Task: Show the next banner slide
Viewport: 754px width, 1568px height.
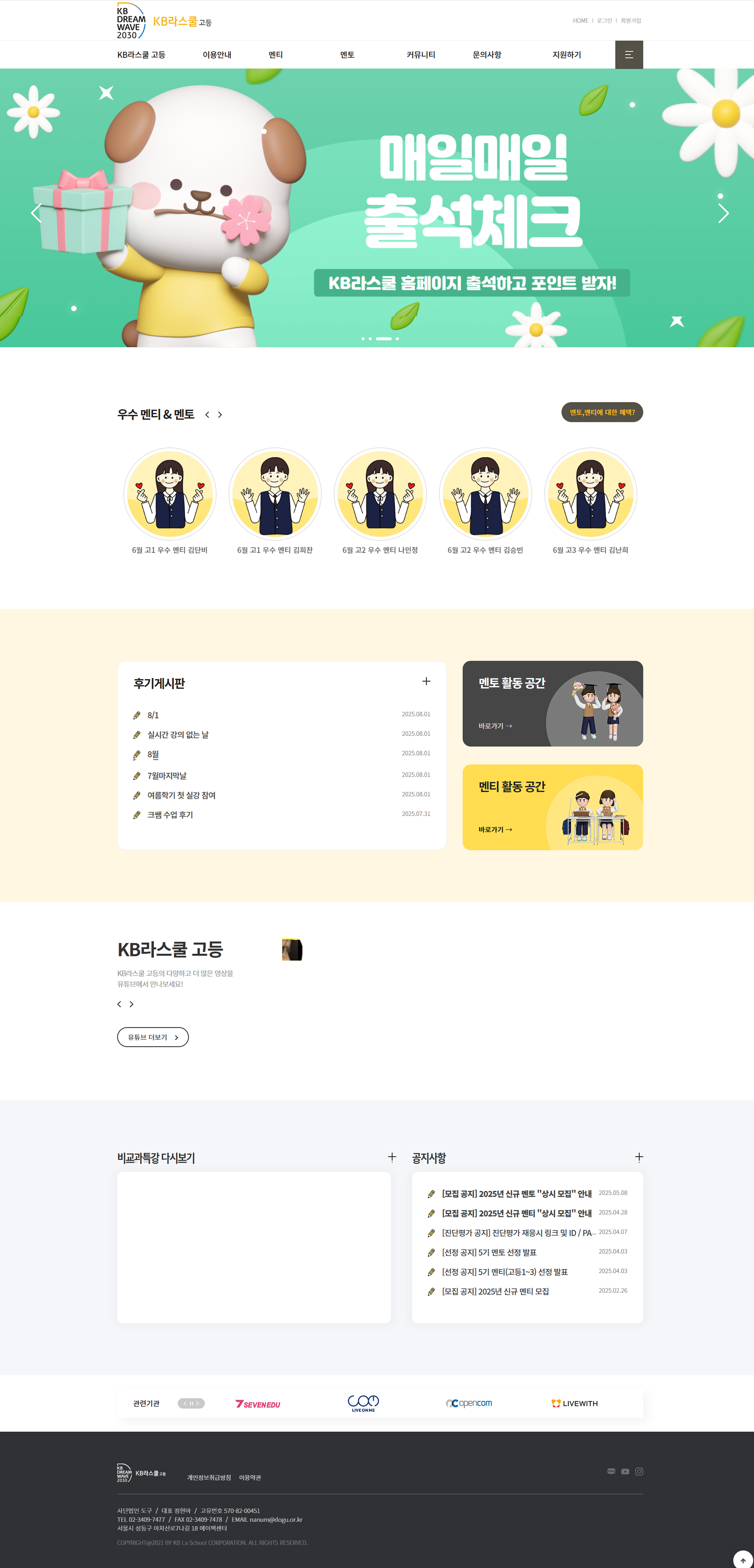Action: click(722, 213)
